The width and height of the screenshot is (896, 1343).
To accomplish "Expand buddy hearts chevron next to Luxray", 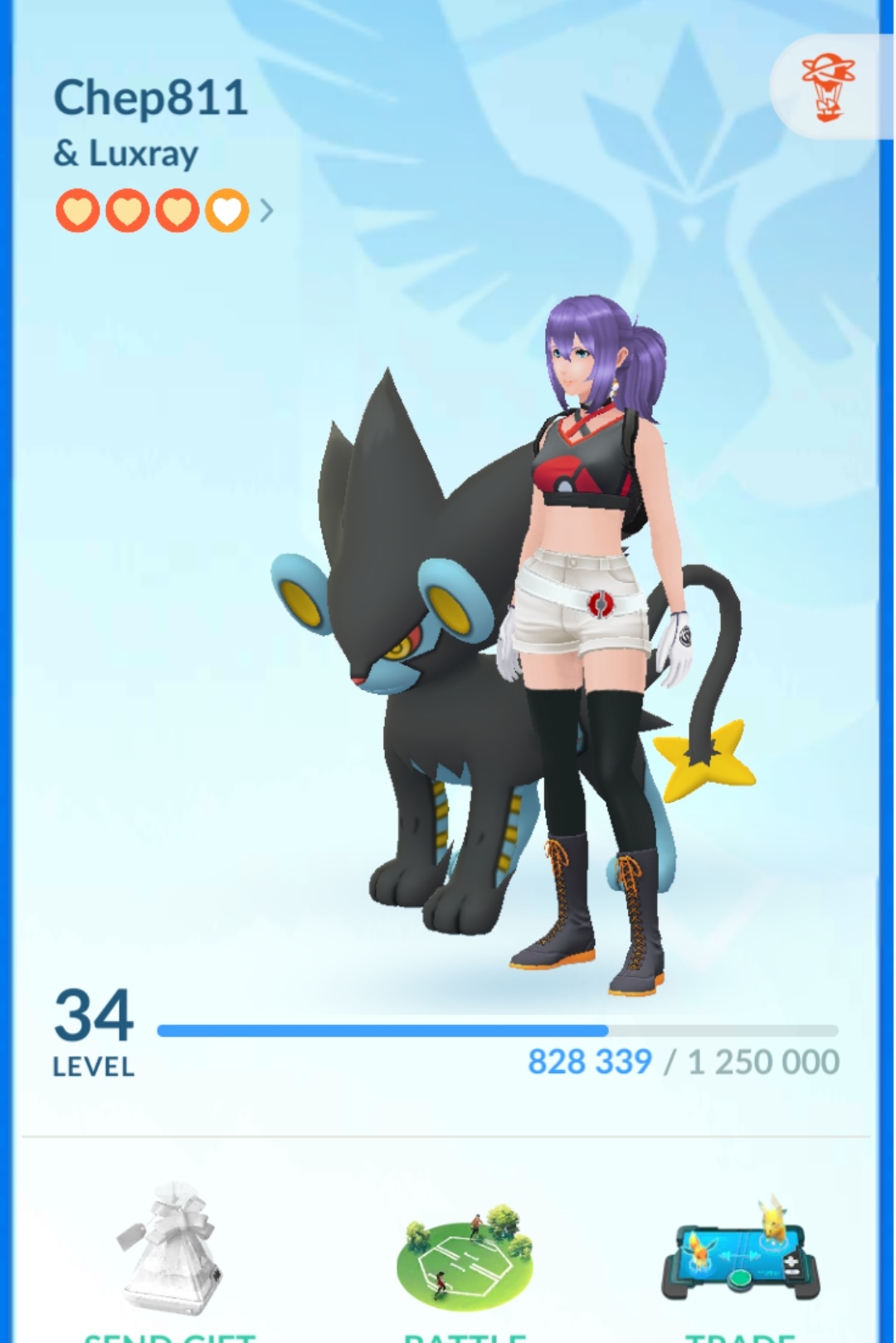I will coord(266,211).
